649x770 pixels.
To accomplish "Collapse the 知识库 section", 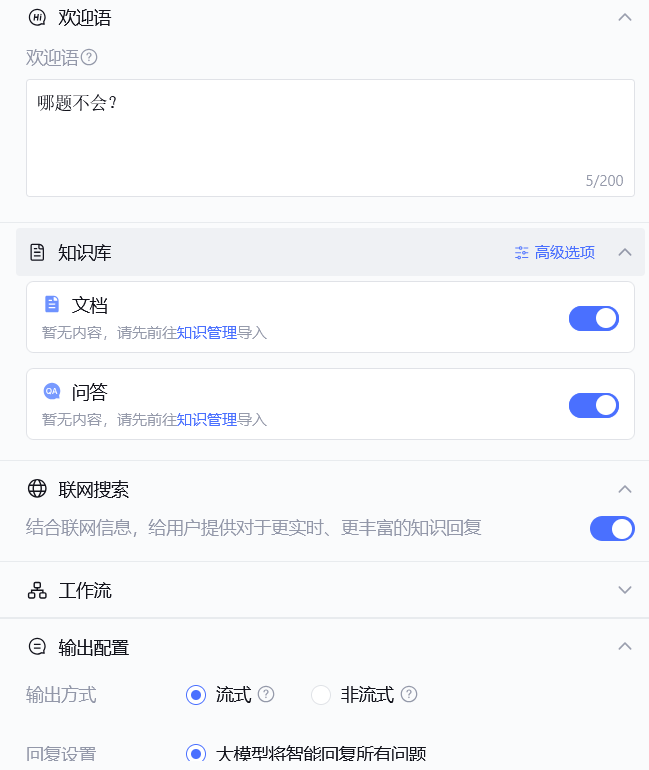I will [625, 252].
